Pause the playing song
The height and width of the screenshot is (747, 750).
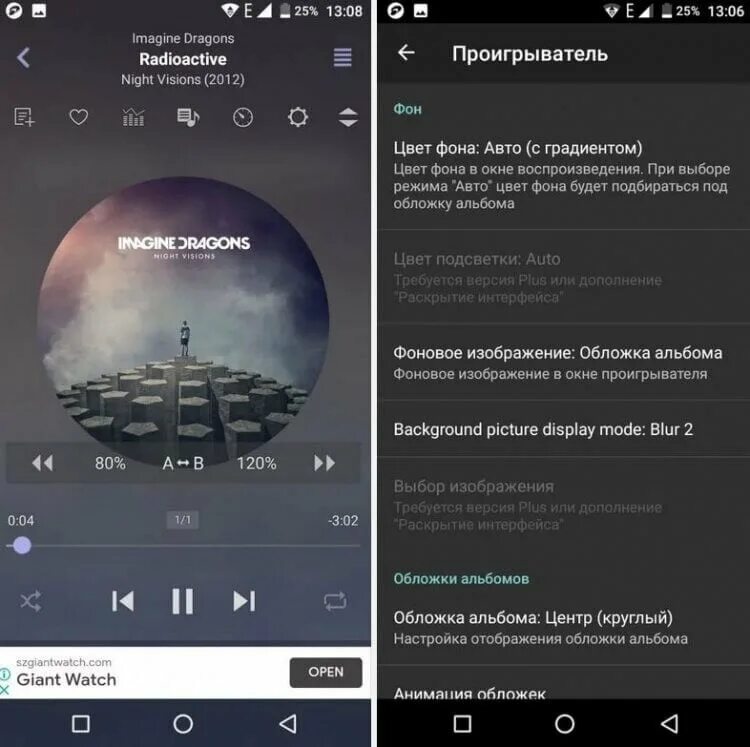[182, 601]
